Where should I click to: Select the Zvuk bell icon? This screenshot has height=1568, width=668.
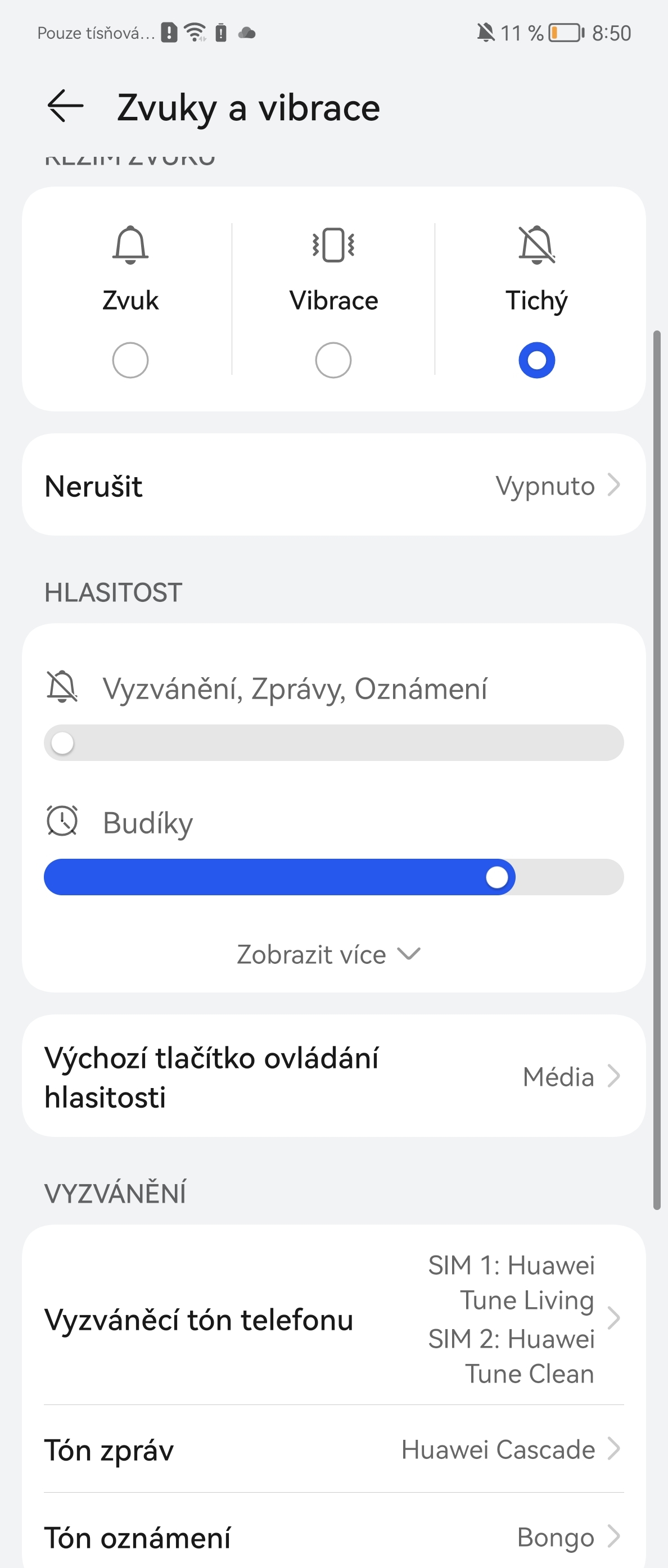click(x=130, y=245)
